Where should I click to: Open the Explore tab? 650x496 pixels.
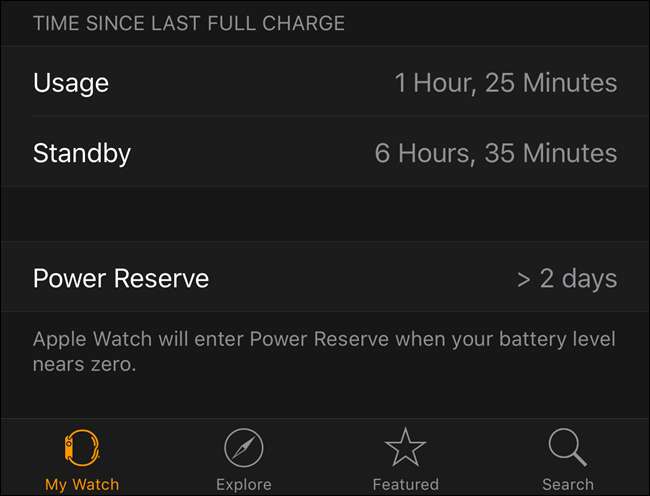[x=244, y=458]
